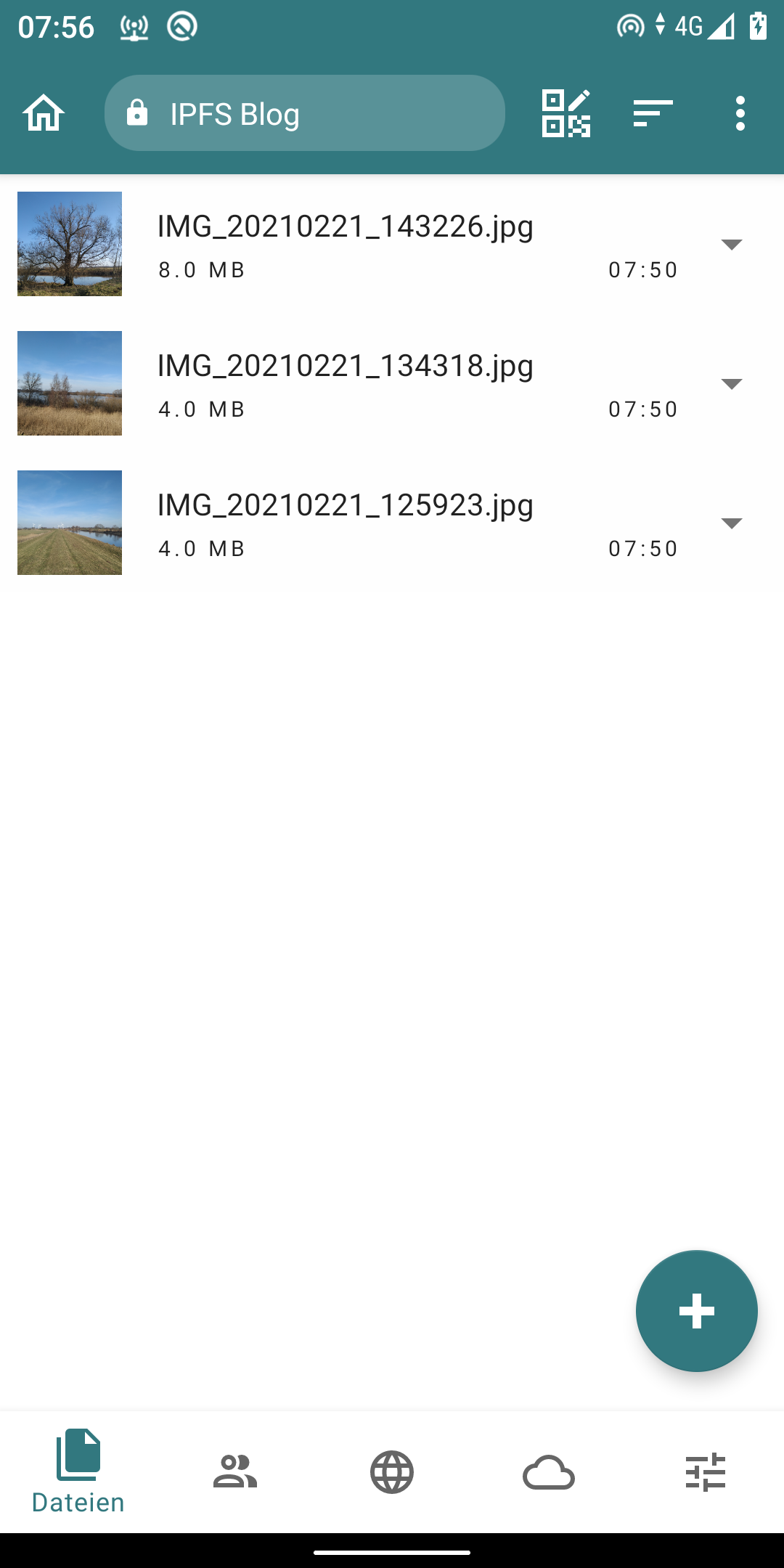Expand the dropdown for IMG_20210221_134318.jpg

(731, 383)
